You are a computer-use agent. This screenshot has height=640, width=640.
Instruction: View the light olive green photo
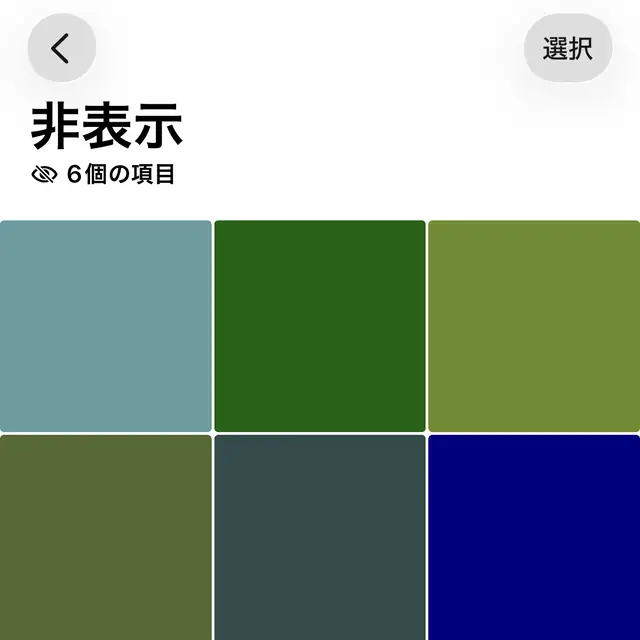(x=534, y=326)
